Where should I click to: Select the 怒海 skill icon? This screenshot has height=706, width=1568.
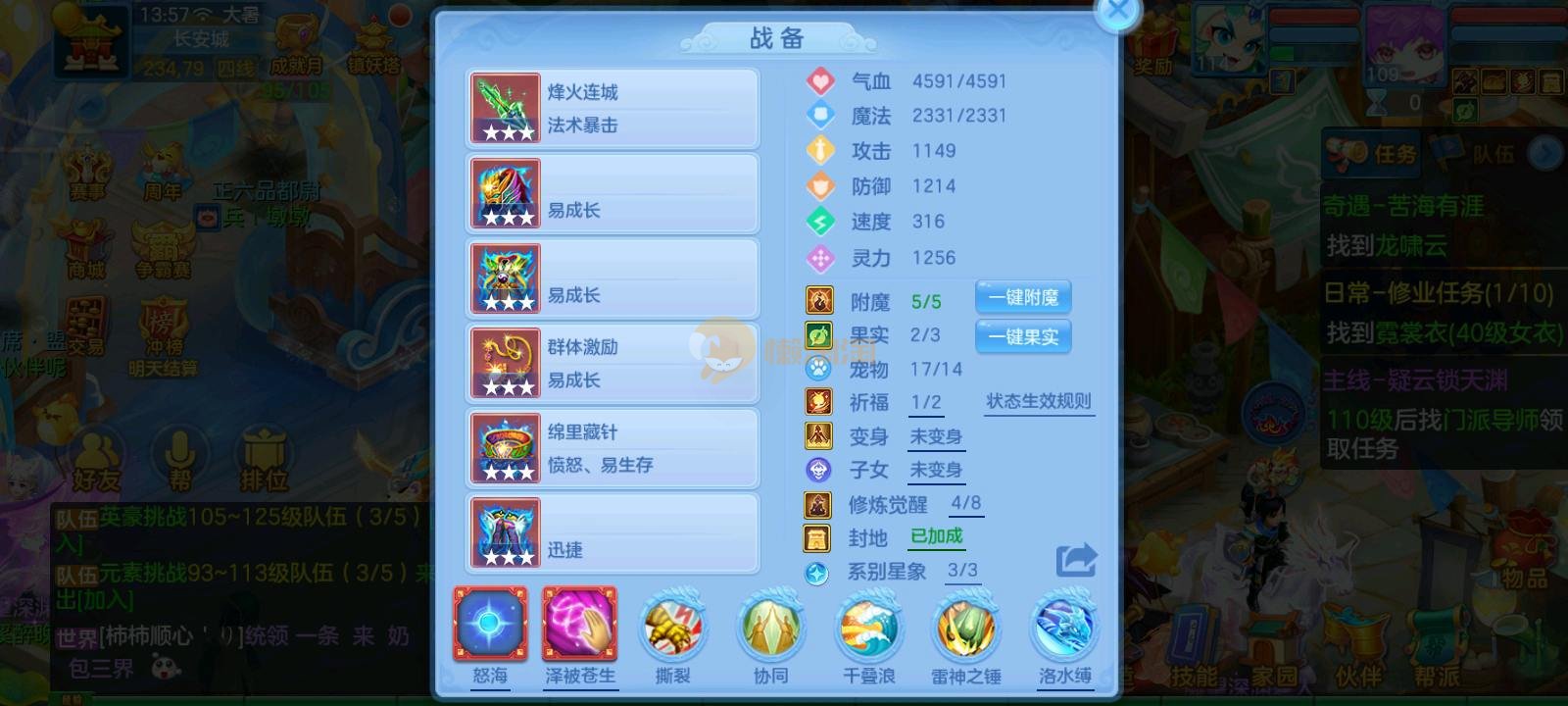tap(490, 625)
